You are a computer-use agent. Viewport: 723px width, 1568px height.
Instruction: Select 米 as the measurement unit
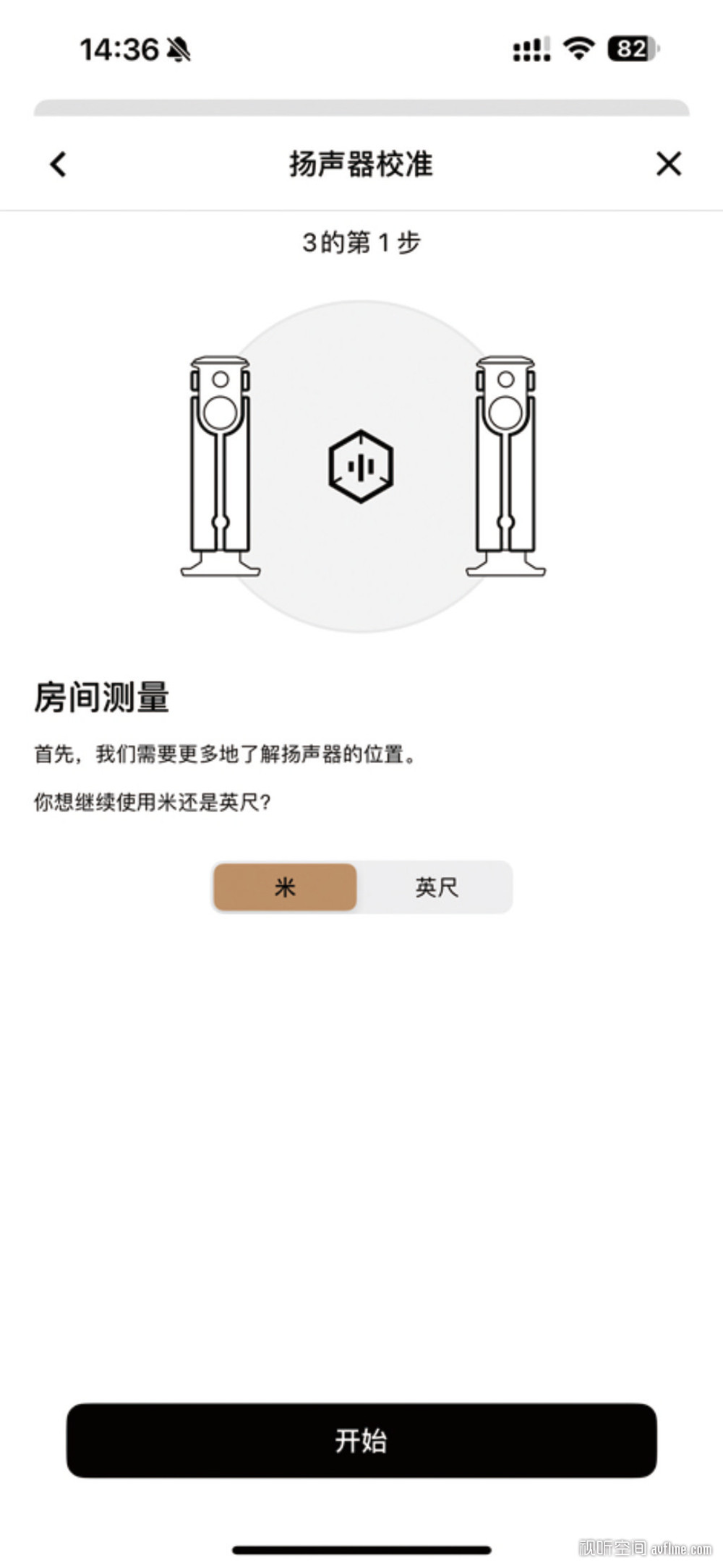point(285,887)
